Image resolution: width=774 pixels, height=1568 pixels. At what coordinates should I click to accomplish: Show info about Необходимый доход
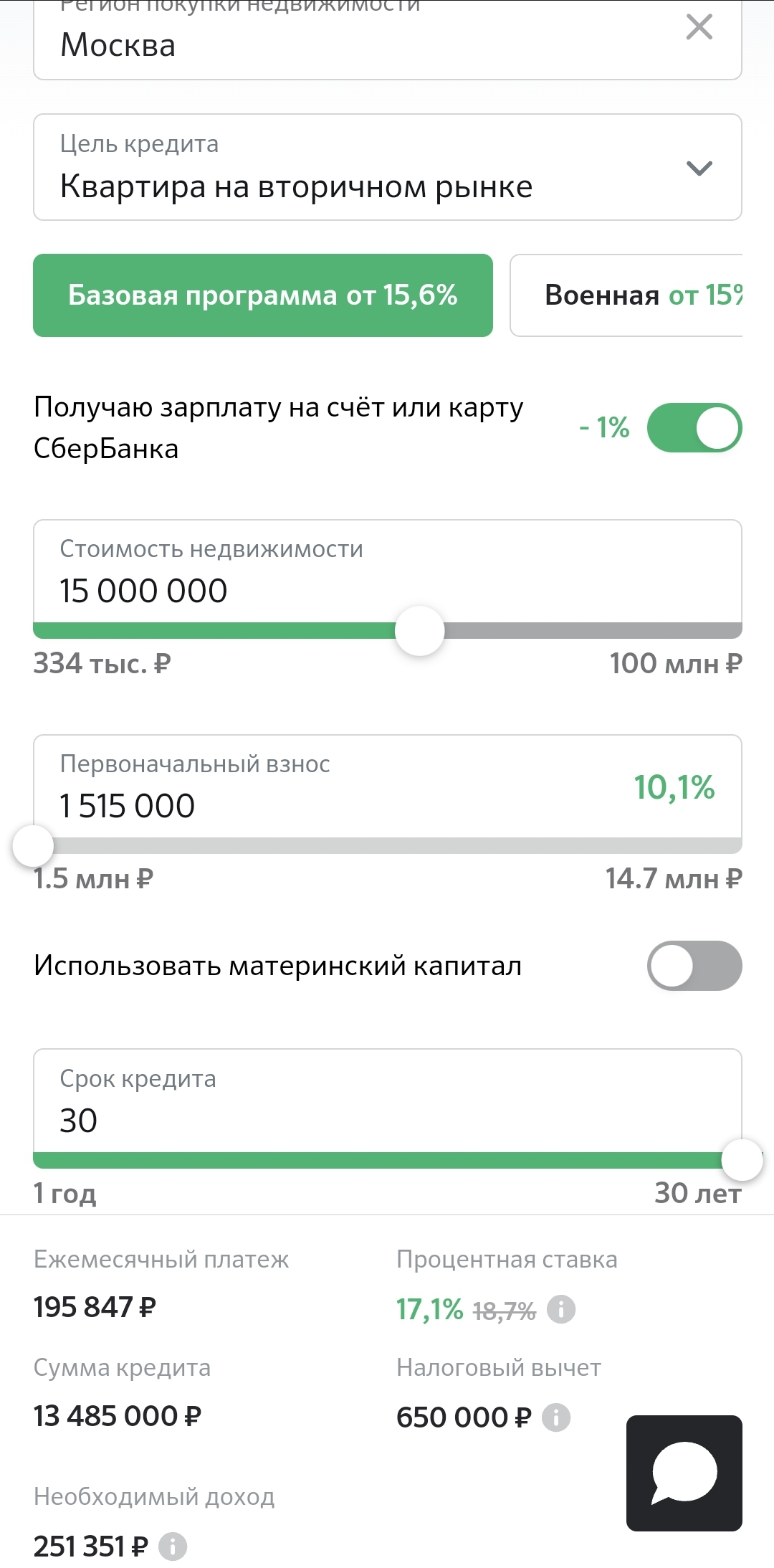(x=173, y=1546)
